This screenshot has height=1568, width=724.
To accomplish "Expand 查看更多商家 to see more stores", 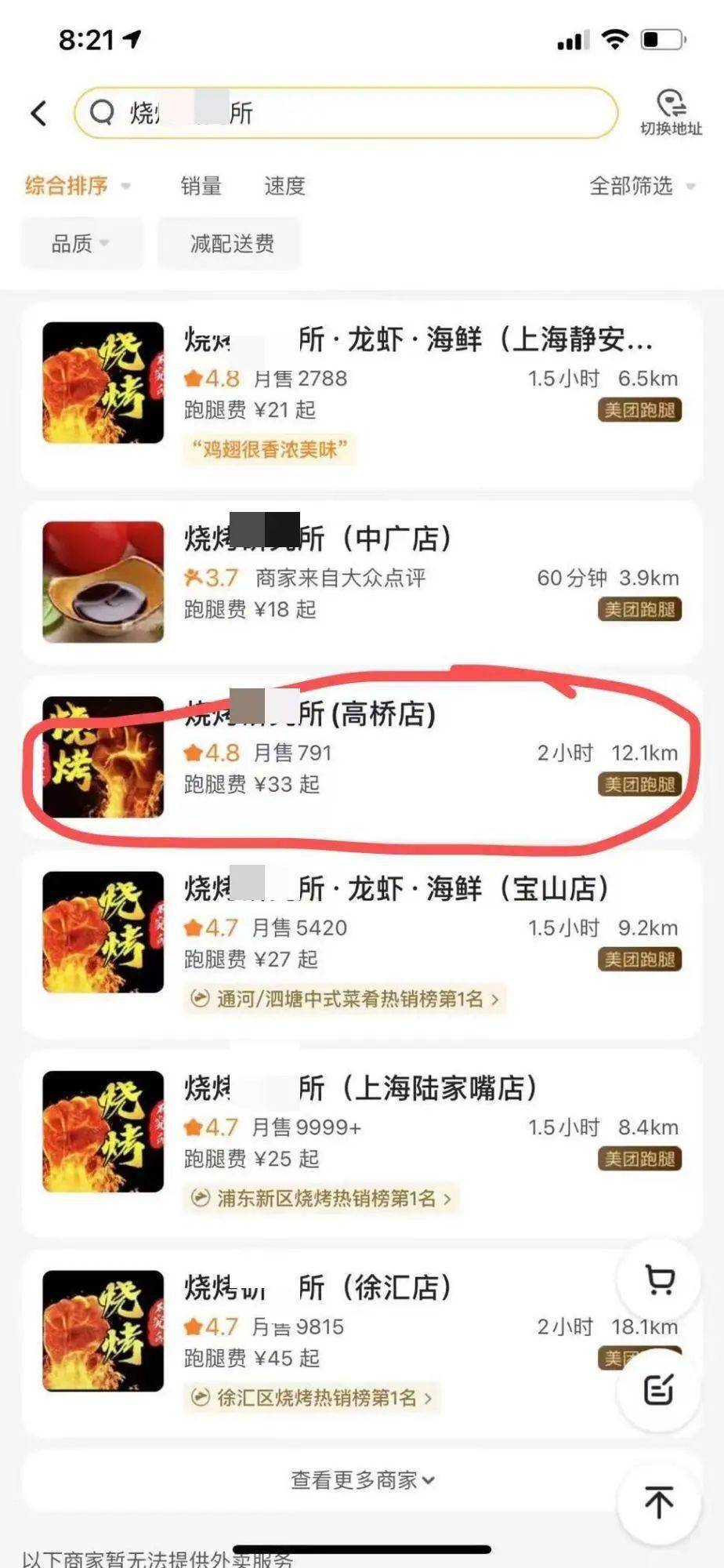I will (x=362, y=1480).
